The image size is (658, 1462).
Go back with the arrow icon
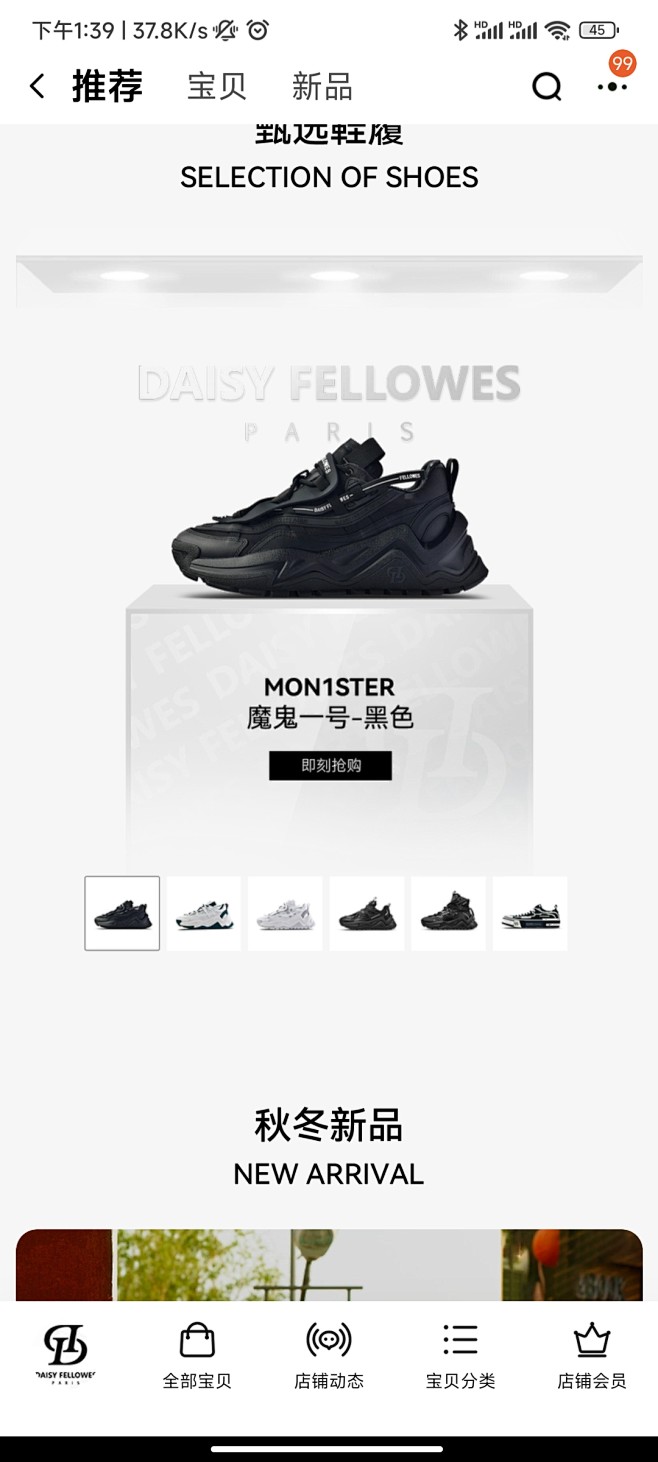[37, 87]
